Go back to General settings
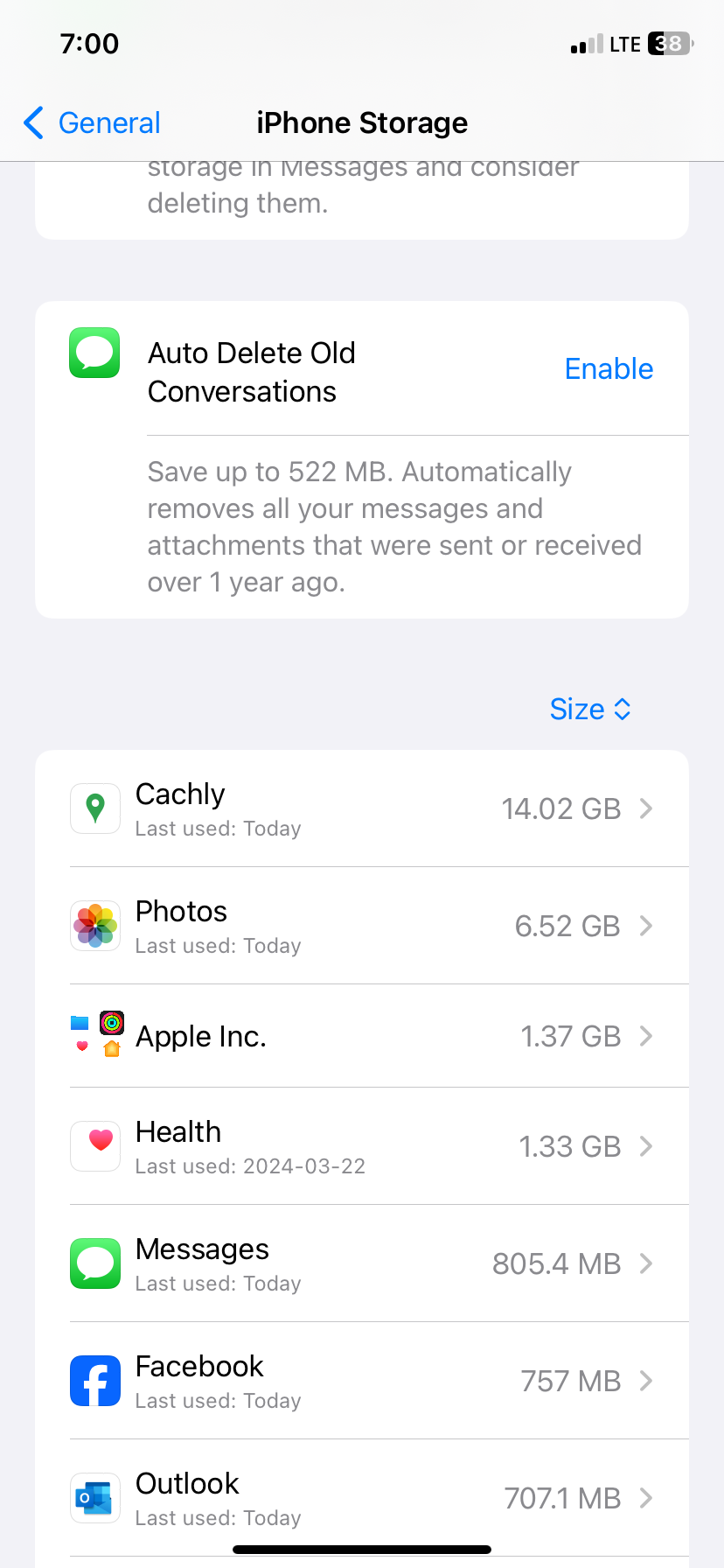The width and height of the screenshot is (724, 1568). coord(92,123)
